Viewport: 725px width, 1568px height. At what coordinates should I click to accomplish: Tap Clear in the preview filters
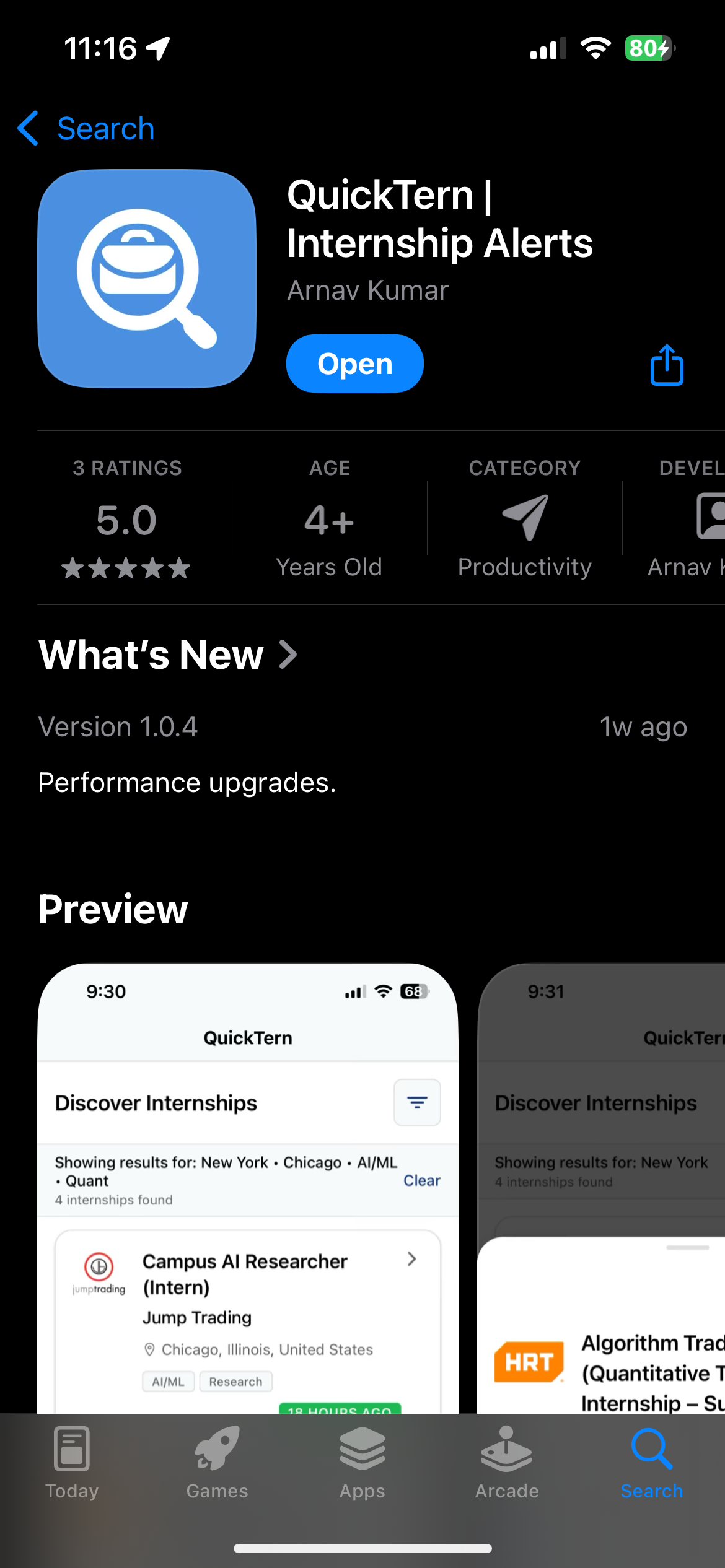click(x=422, y=1180)
